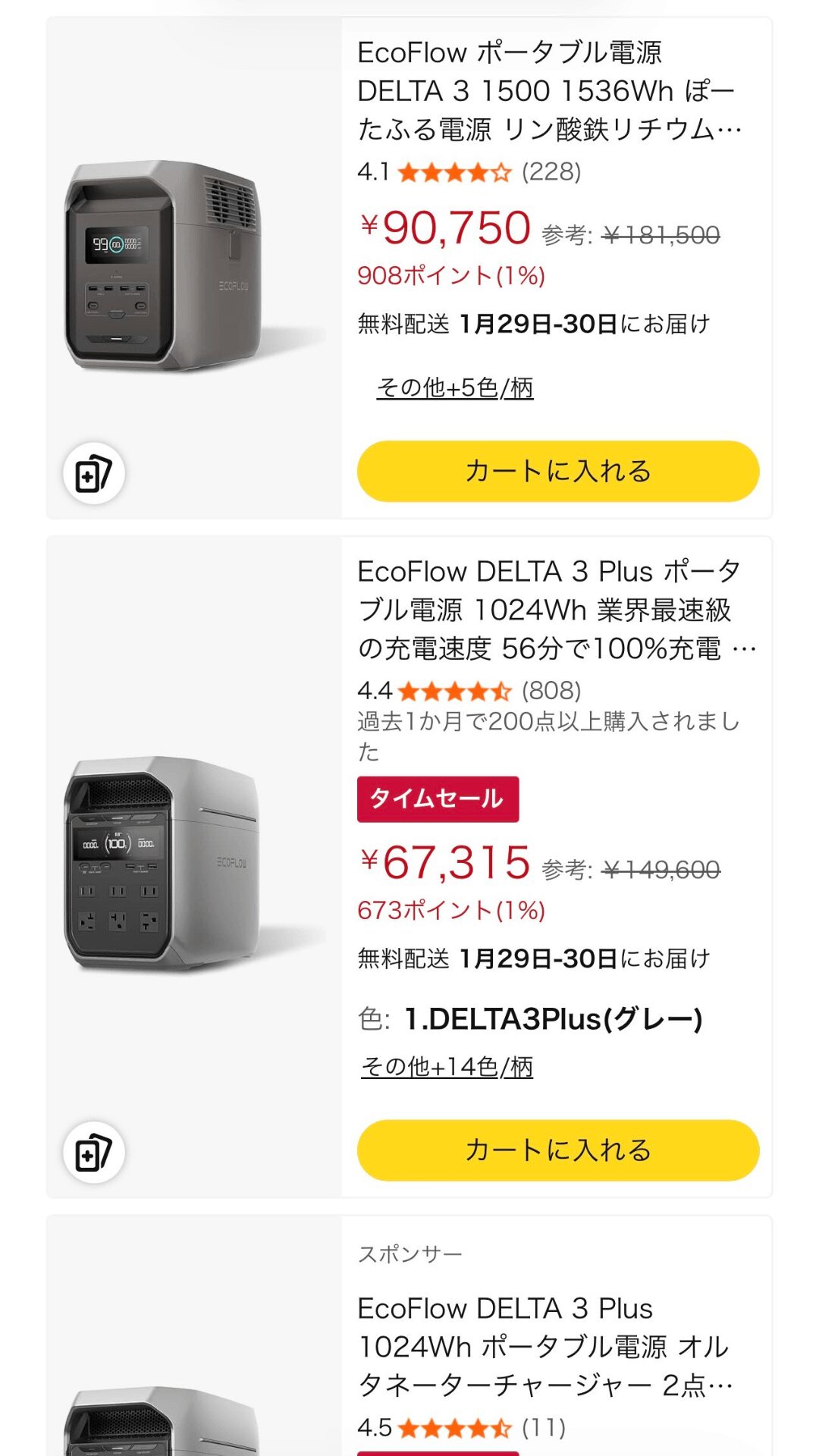The image size is (819, 1456).
Task: Open the タイムセール deal badge
Action: click(438, 798)
